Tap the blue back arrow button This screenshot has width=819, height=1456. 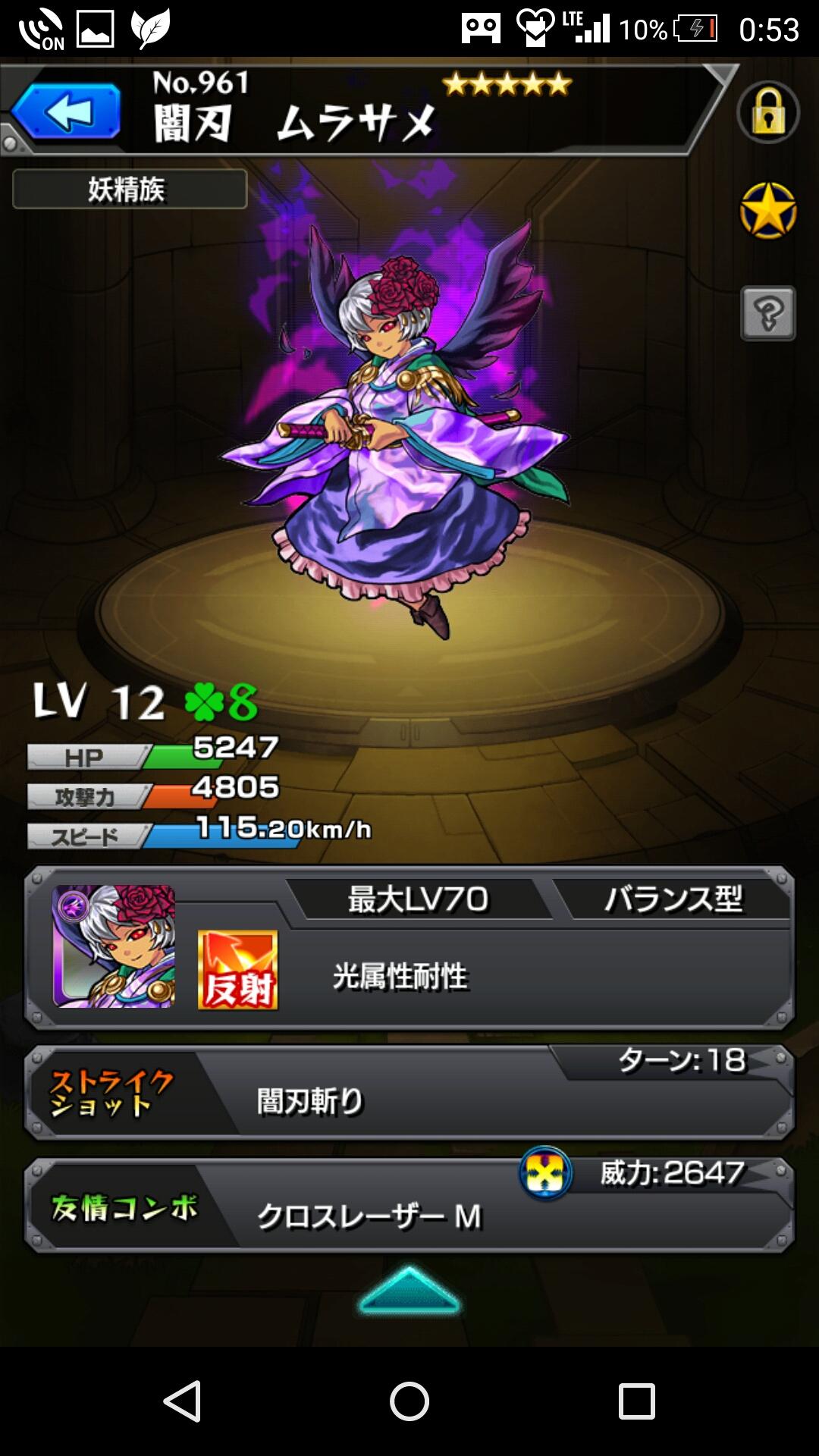click(x=67, y=112)
